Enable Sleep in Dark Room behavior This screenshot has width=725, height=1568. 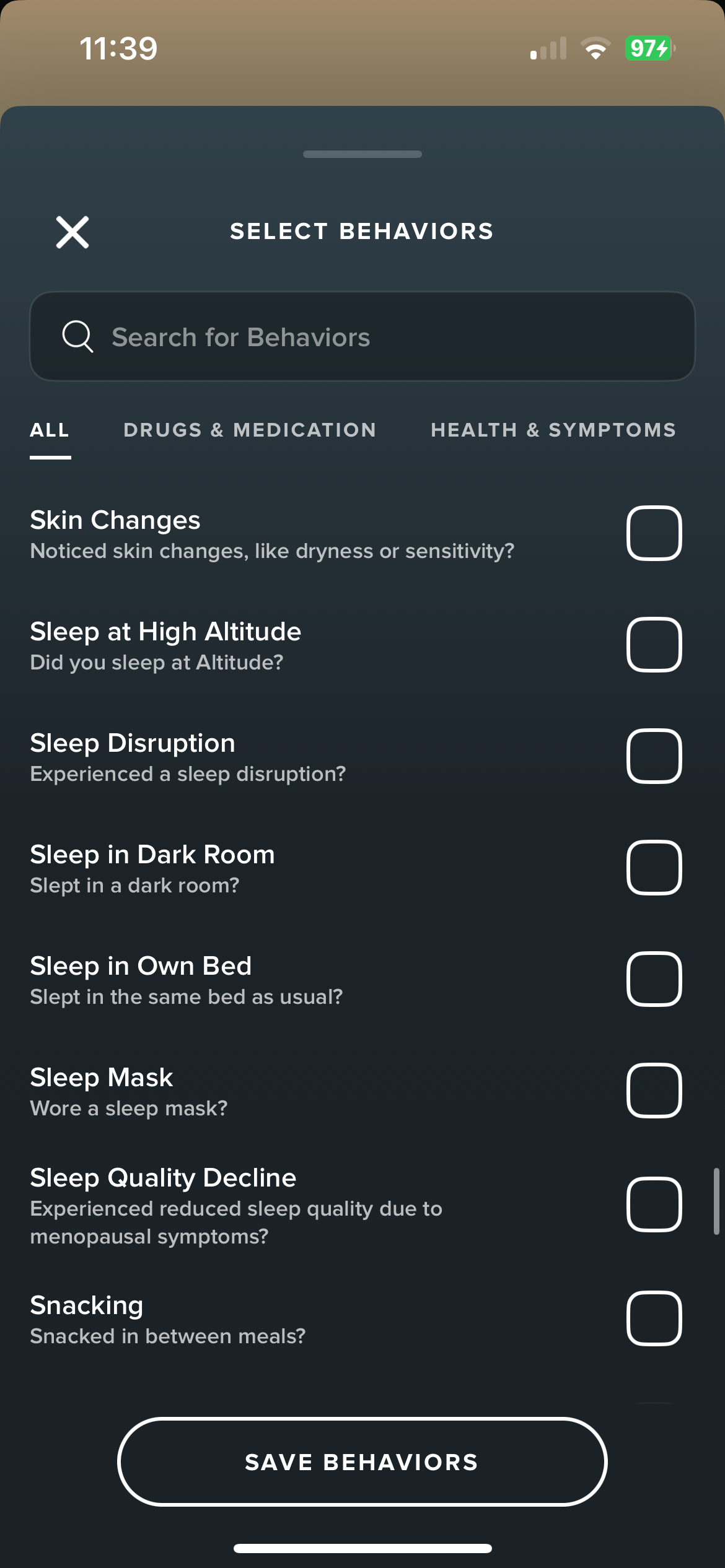(x=654, y=868)
